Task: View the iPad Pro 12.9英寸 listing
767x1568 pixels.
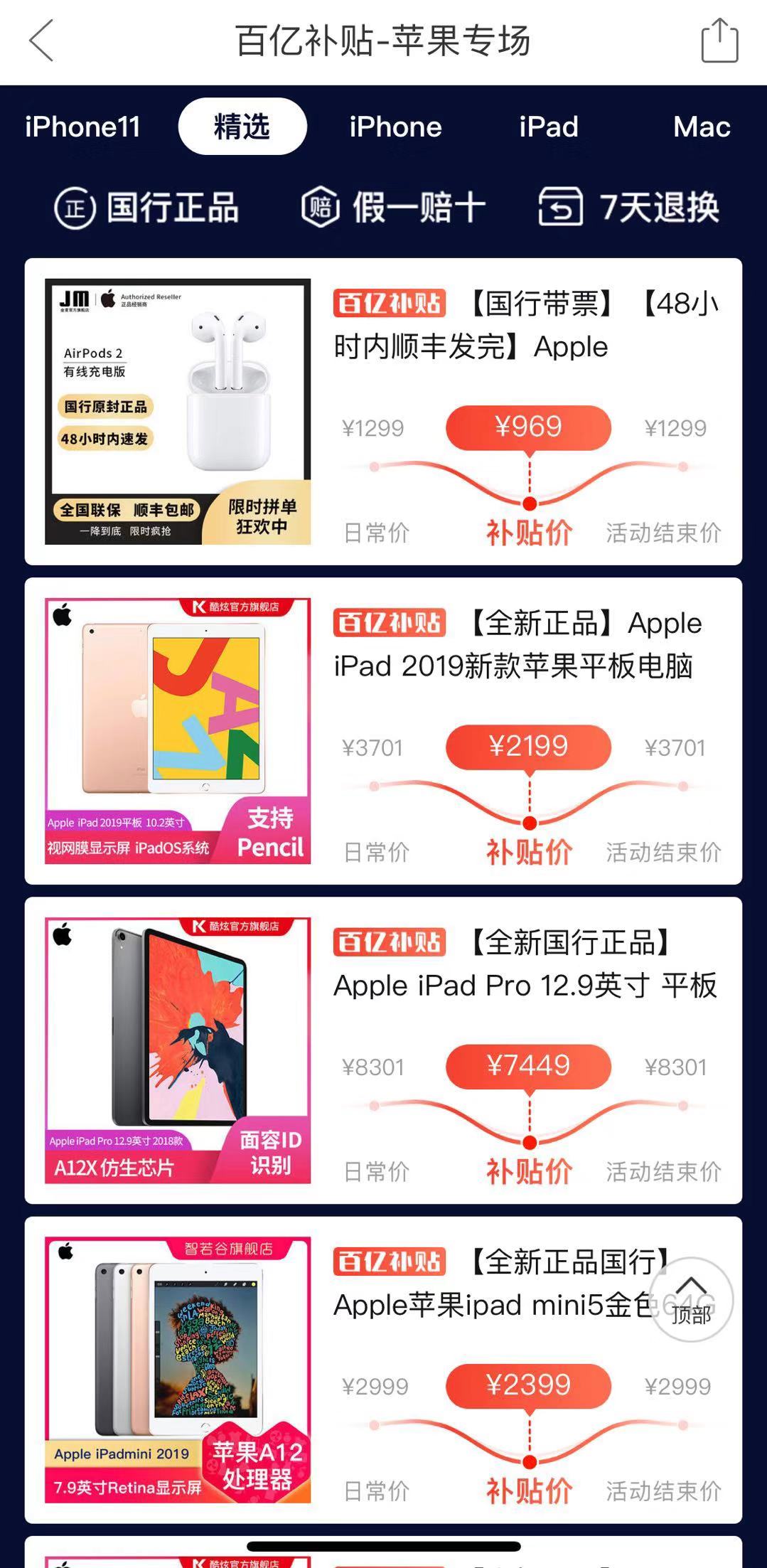Action: tap(383, 1050)
